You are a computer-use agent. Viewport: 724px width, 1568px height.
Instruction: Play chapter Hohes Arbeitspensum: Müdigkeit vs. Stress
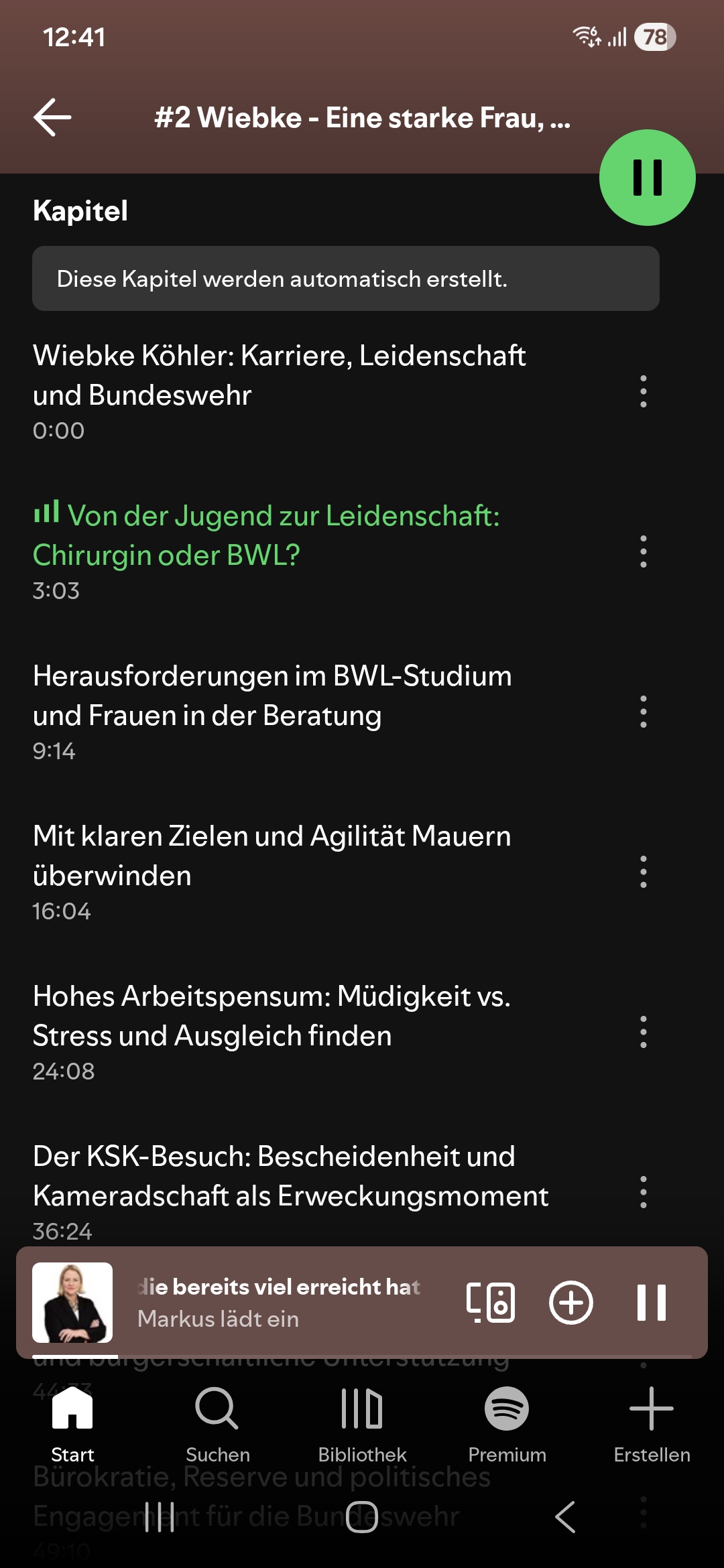point(272,1016)
